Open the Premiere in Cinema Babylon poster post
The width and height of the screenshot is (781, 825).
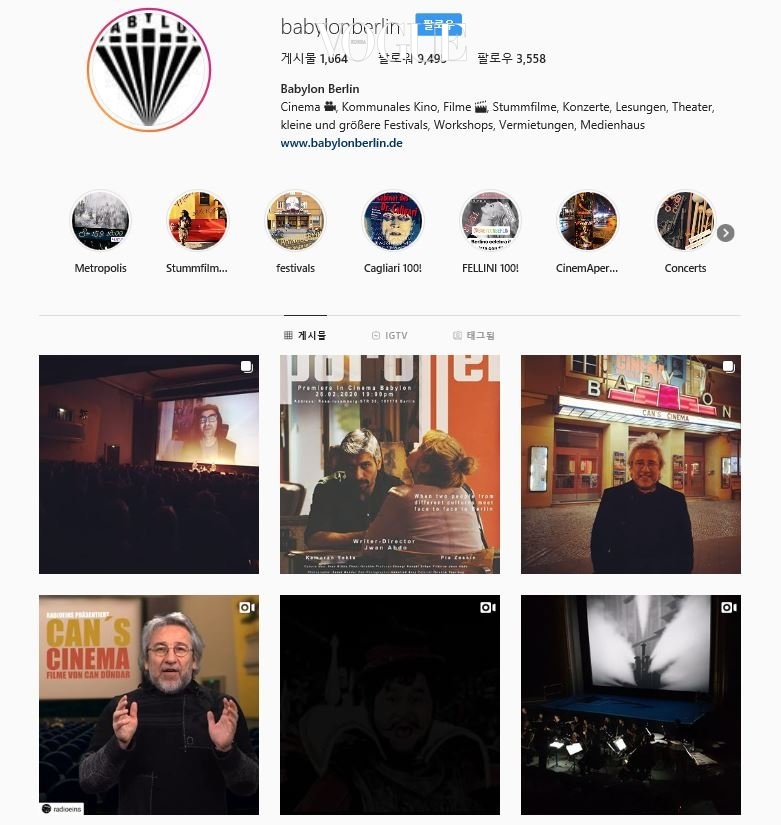click(390, 464)
